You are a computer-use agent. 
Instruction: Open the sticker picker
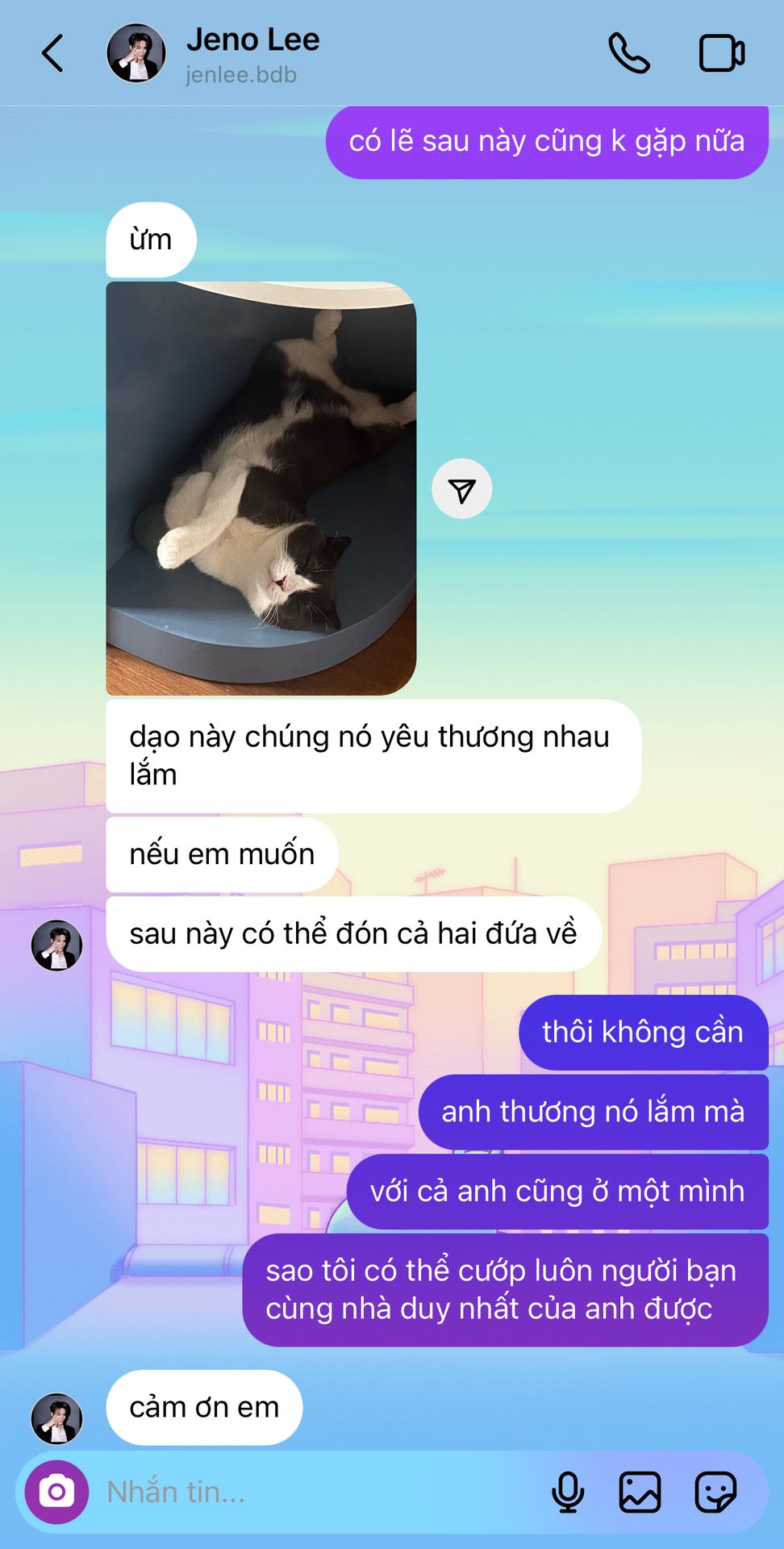pos(715,1492)
